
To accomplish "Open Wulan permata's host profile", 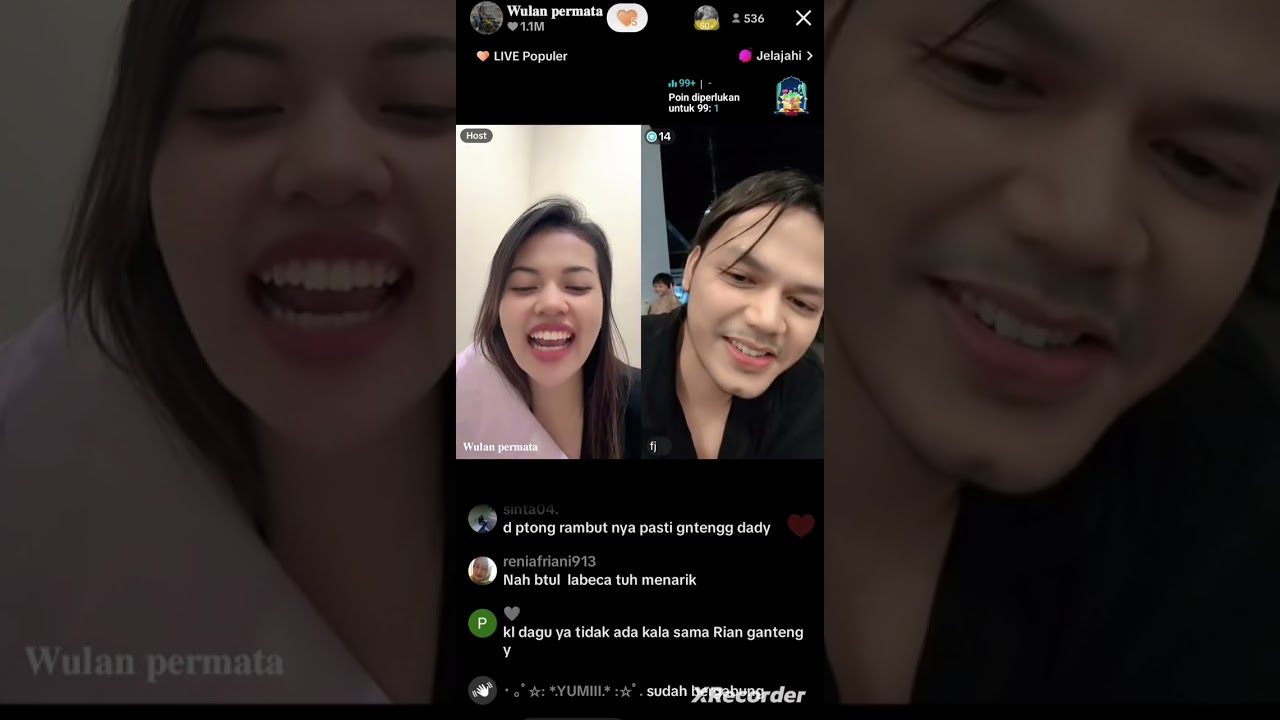I will click(487, 18).
